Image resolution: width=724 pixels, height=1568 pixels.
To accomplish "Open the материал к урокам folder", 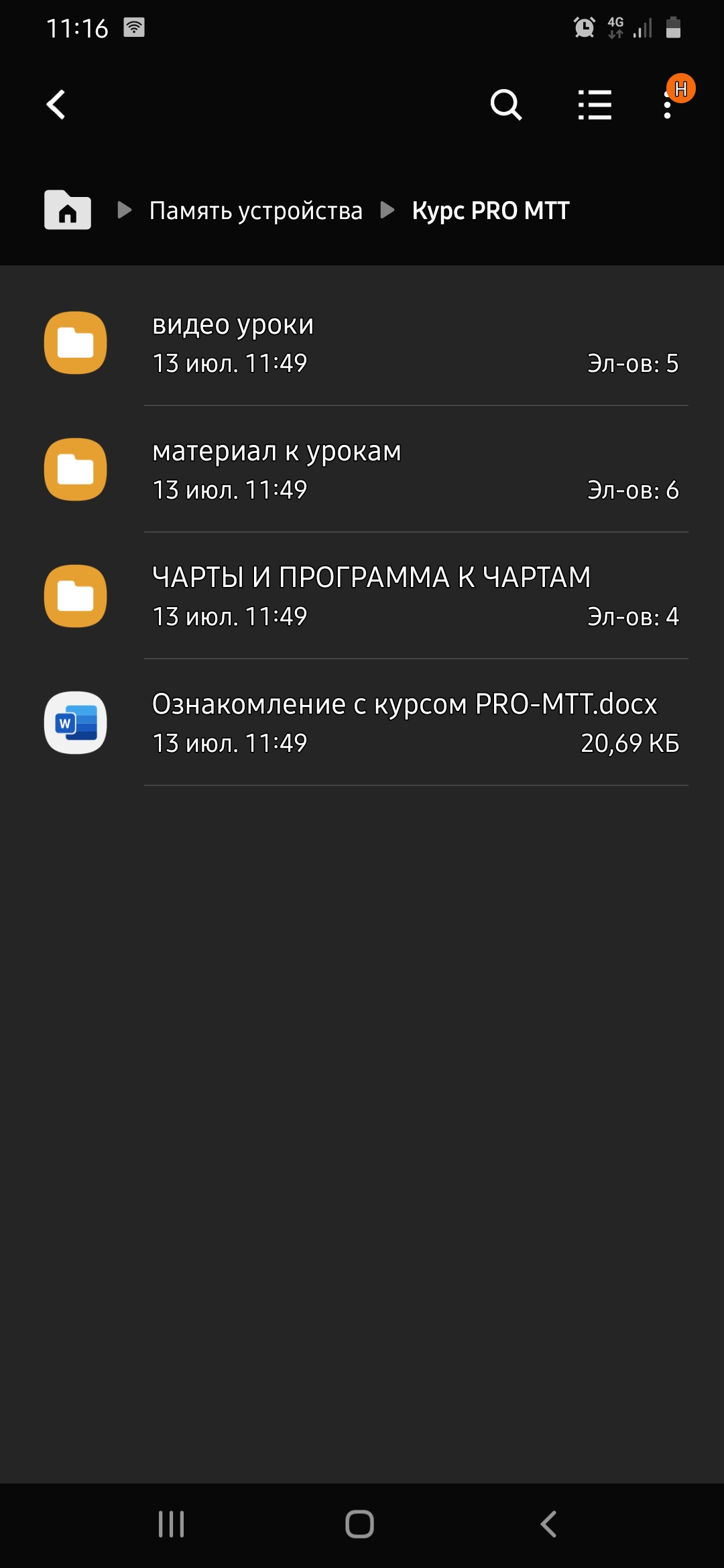I will [x=362, y=469].
